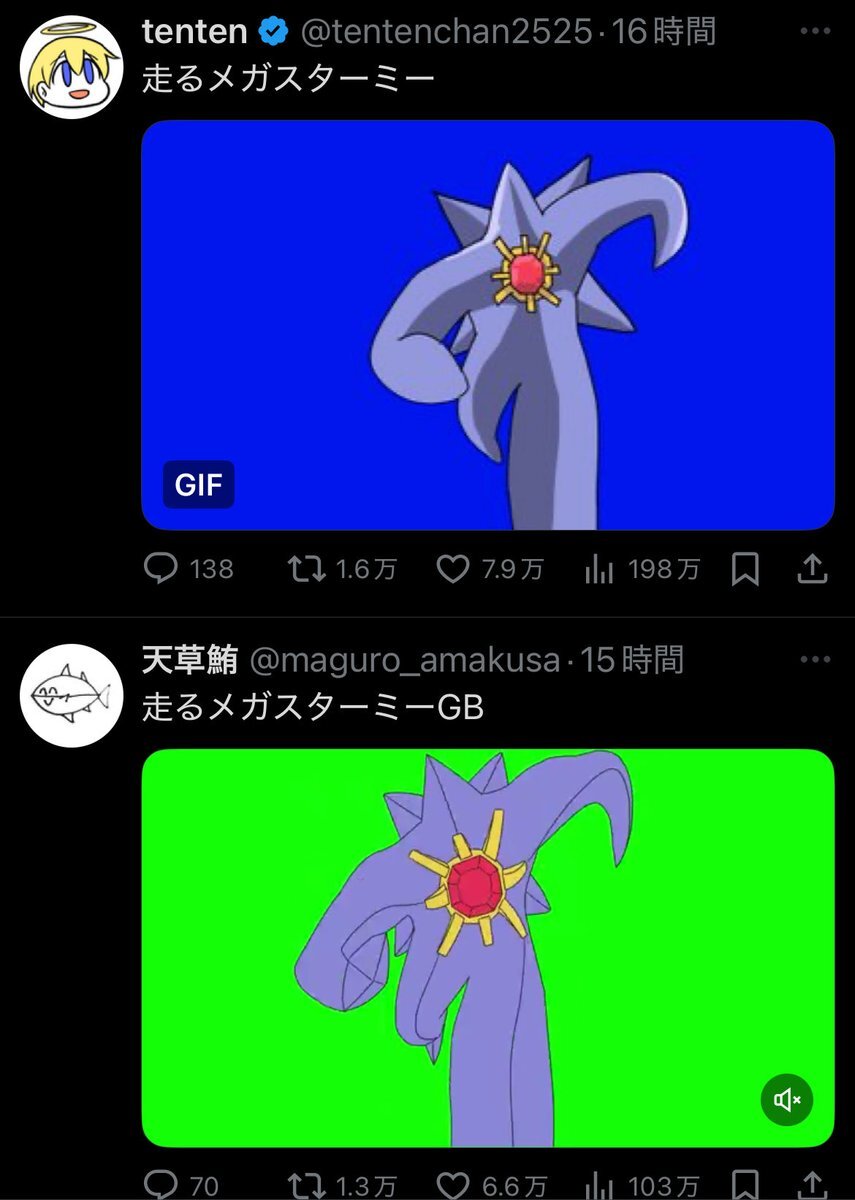The width and height of the screenshot is (855, 1200).
Task: Like 天草鮪's post
Action: pyautogui.click(x=454, y=1187)
